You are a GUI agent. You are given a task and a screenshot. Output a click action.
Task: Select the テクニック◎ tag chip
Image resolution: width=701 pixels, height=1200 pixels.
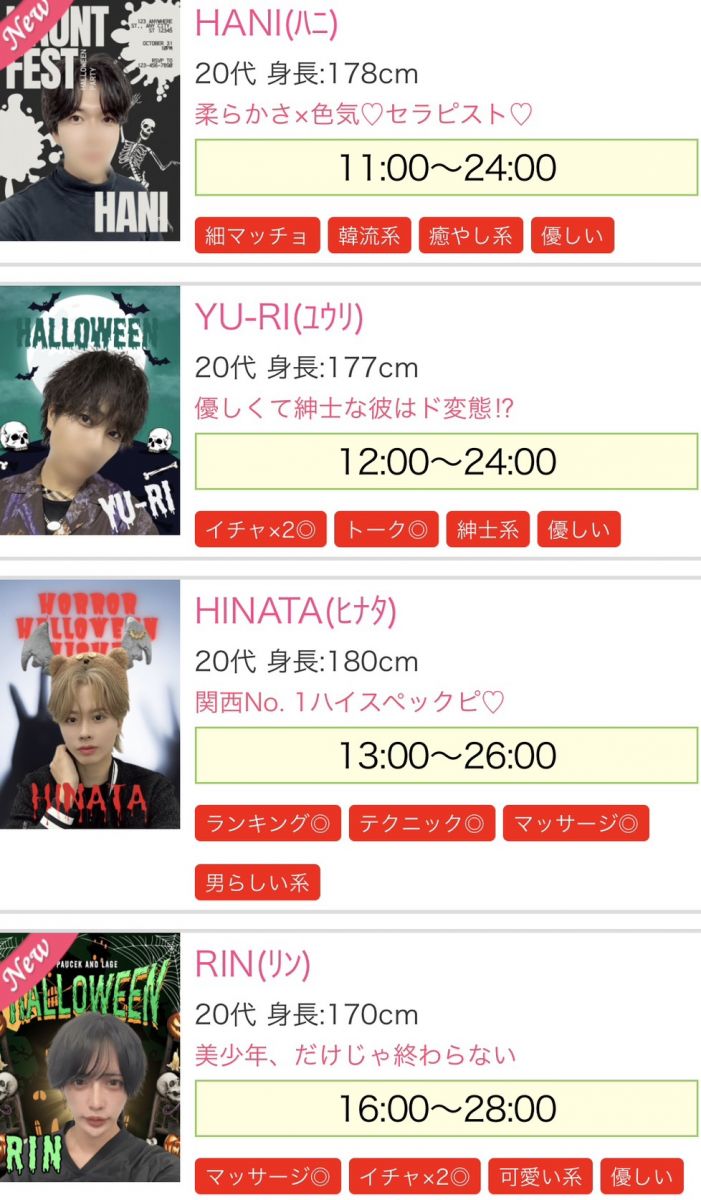click(421, 824)
